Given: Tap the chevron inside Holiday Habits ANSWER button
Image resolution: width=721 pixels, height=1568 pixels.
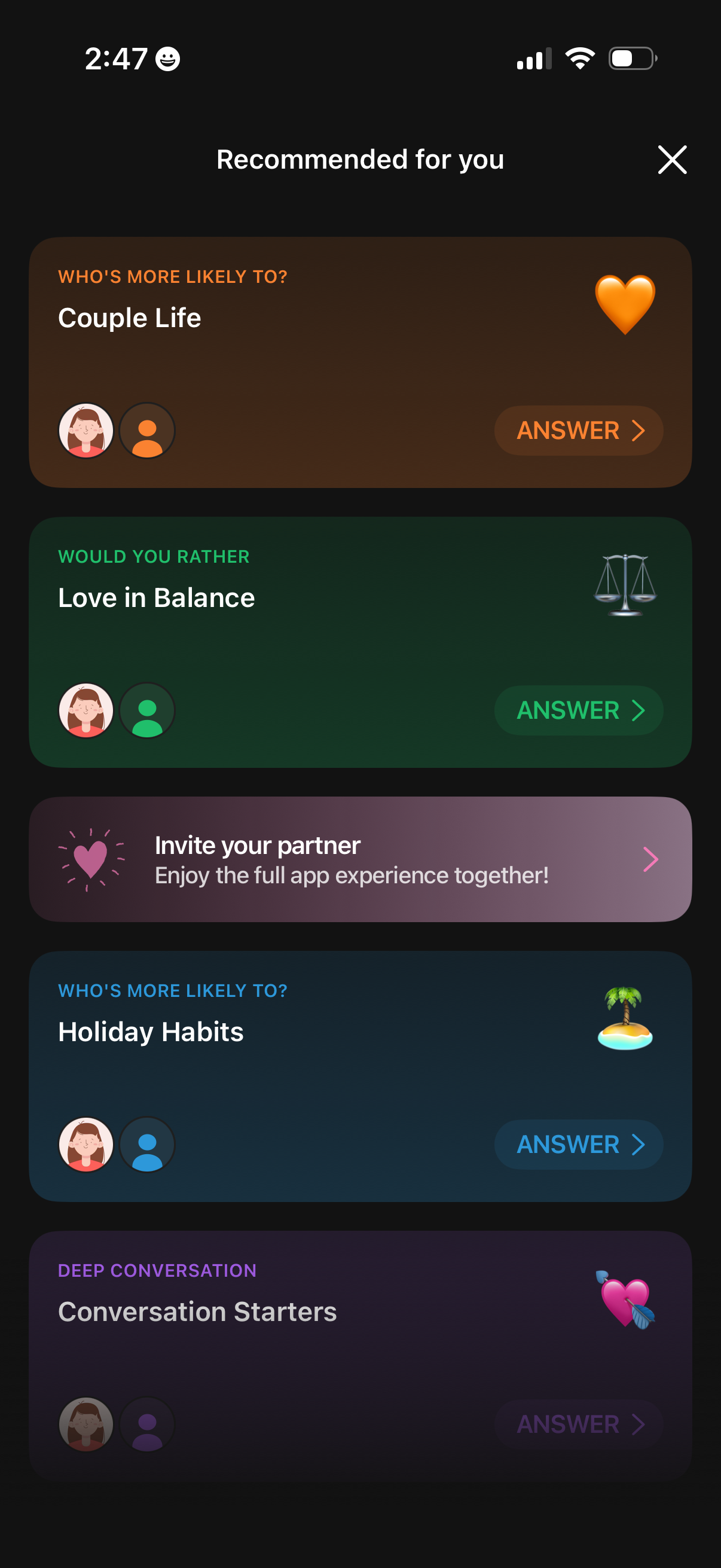Looking at the screenshot, I should [639, 1145].
